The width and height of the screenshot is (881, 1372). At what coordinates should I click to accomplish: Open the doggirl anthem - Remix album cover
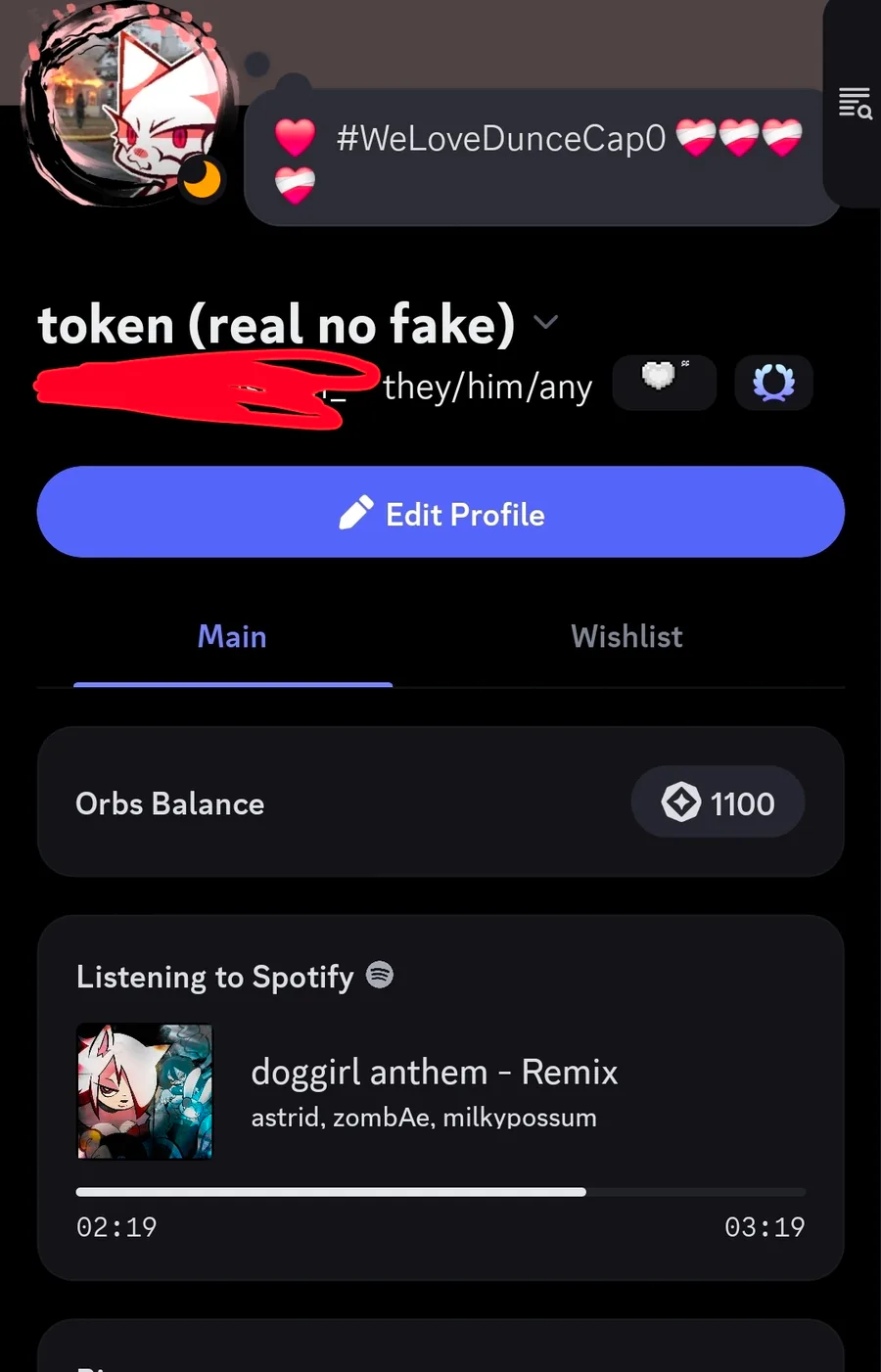click(x=145, y=1091)
